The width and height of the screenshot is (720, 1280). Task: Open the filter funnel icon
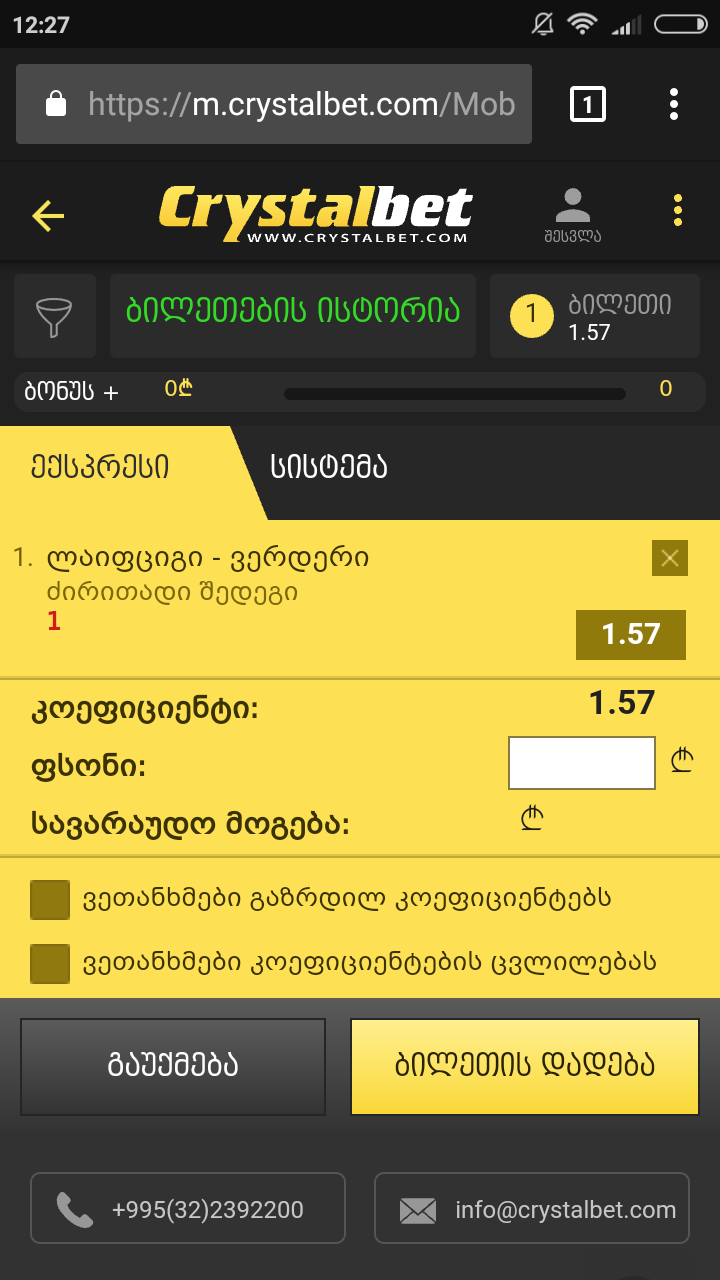coord(54,316)
